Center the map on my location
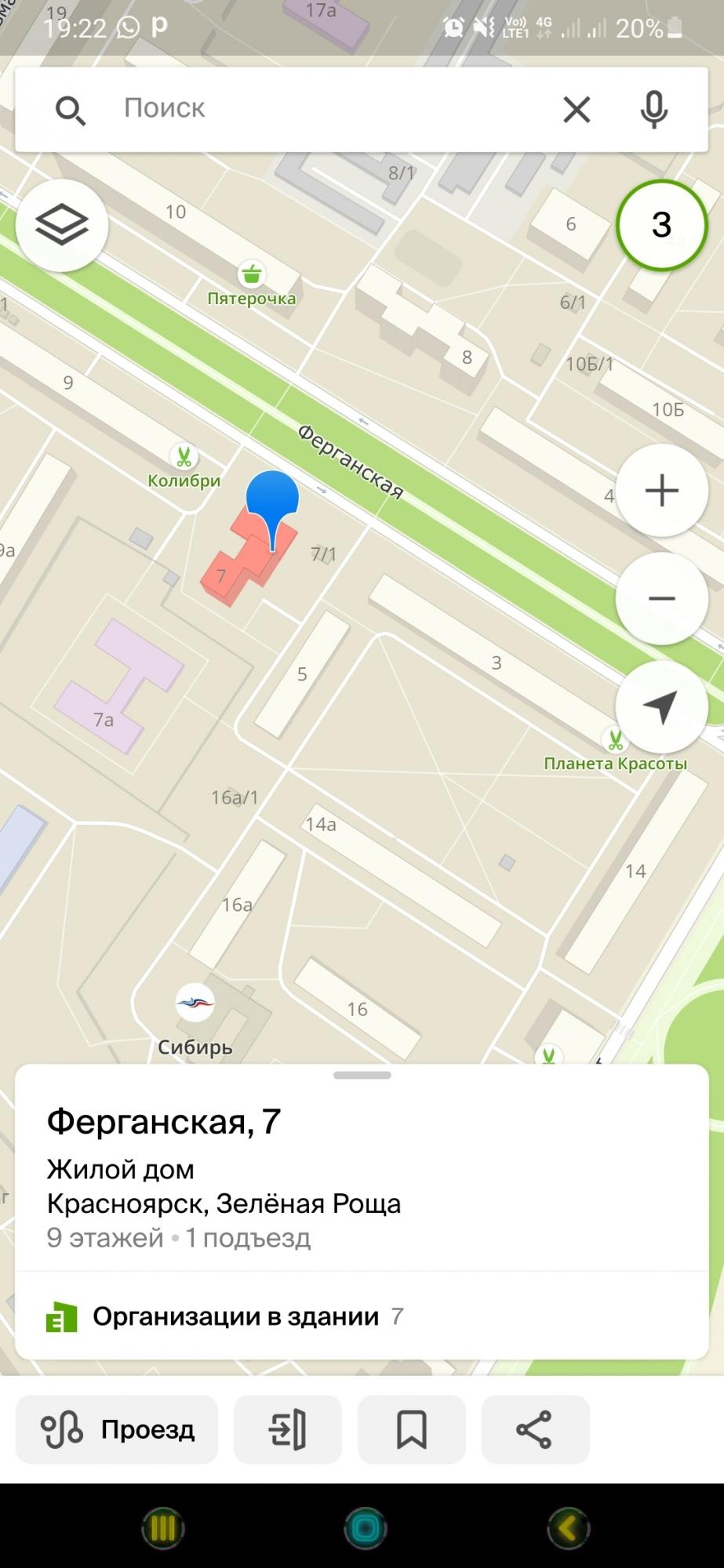Screen dimensions: 724x1568 click(662, 707)
